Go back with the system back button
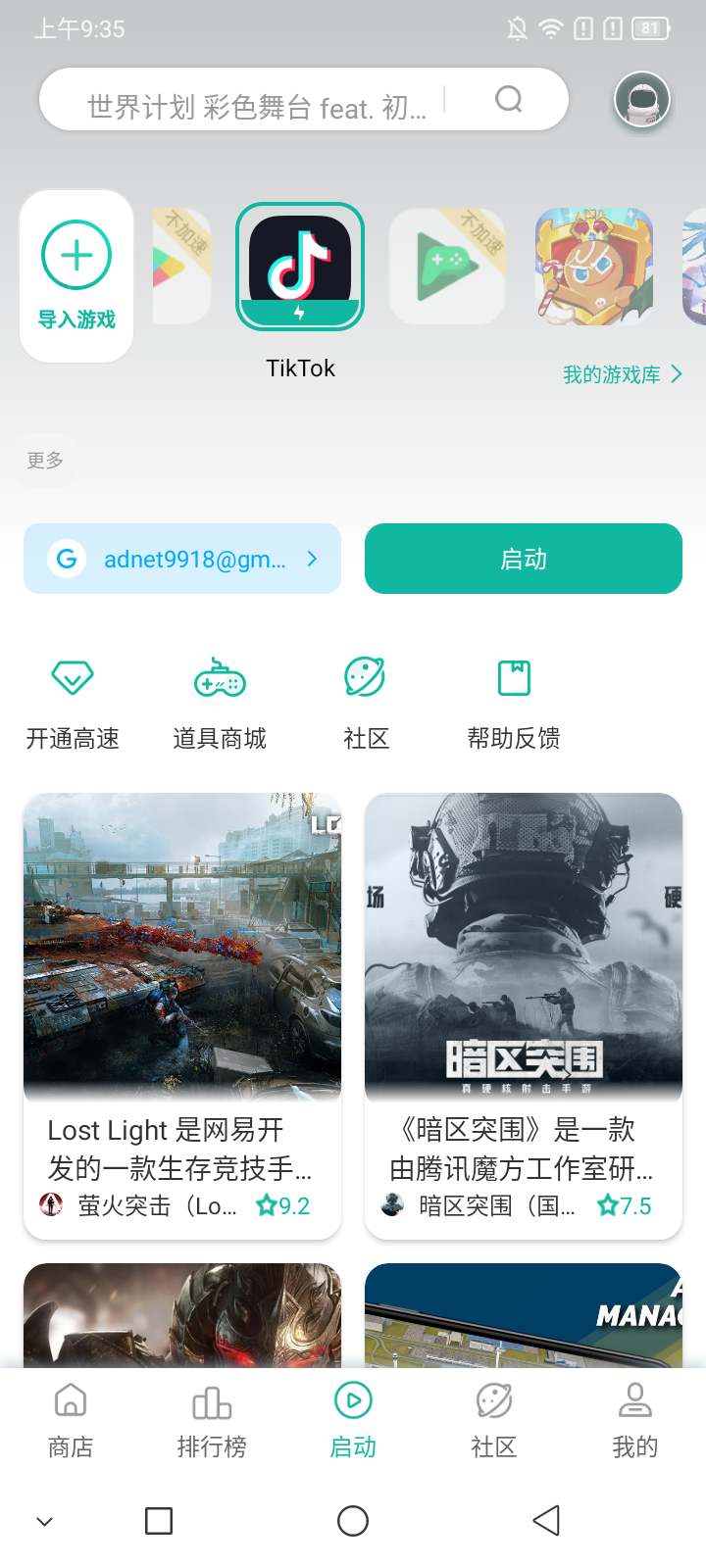Viewport: 706px width, 1568px height. [x=546, y=1521]
